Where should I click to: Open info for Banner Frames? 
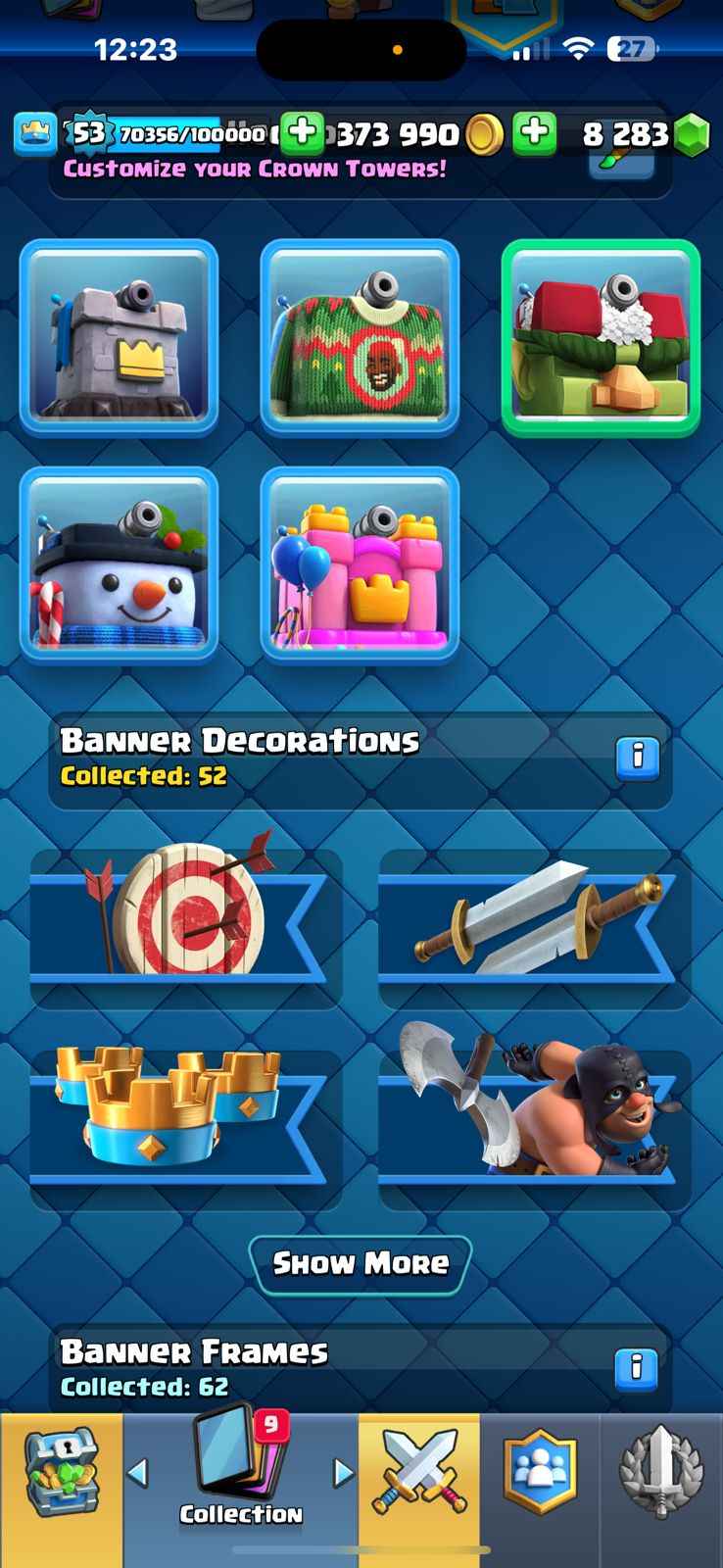pos(637,1367)
